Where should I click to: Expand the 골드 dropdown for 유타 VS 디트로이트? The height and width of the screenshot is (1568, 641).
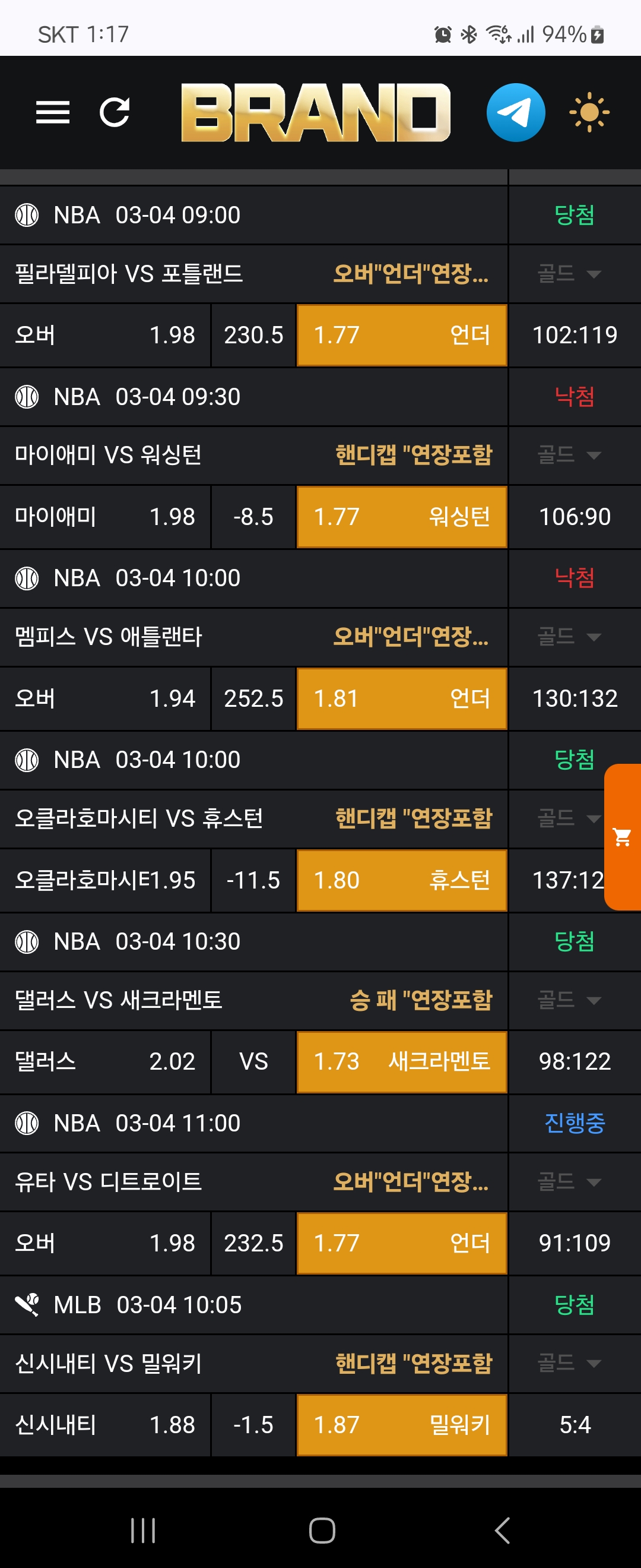tap(570, 1182)
